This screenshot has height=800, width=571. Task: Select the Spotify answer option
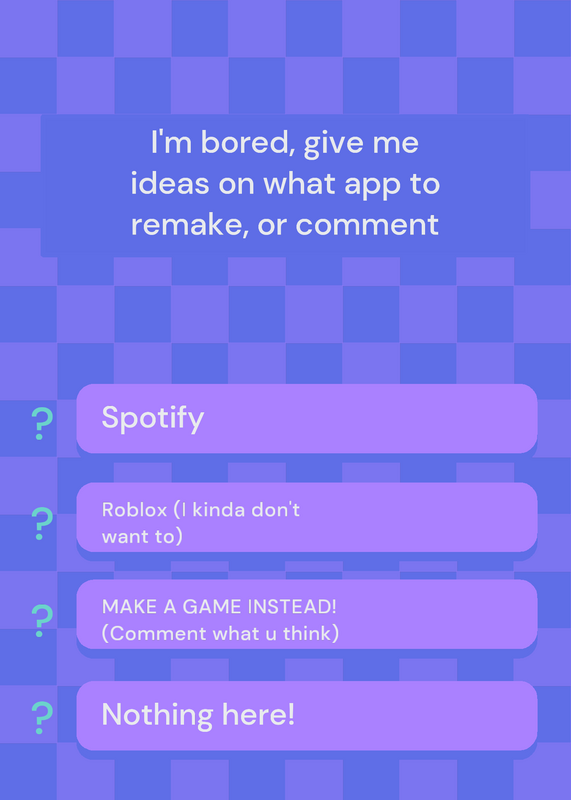[x=307, y=418]
